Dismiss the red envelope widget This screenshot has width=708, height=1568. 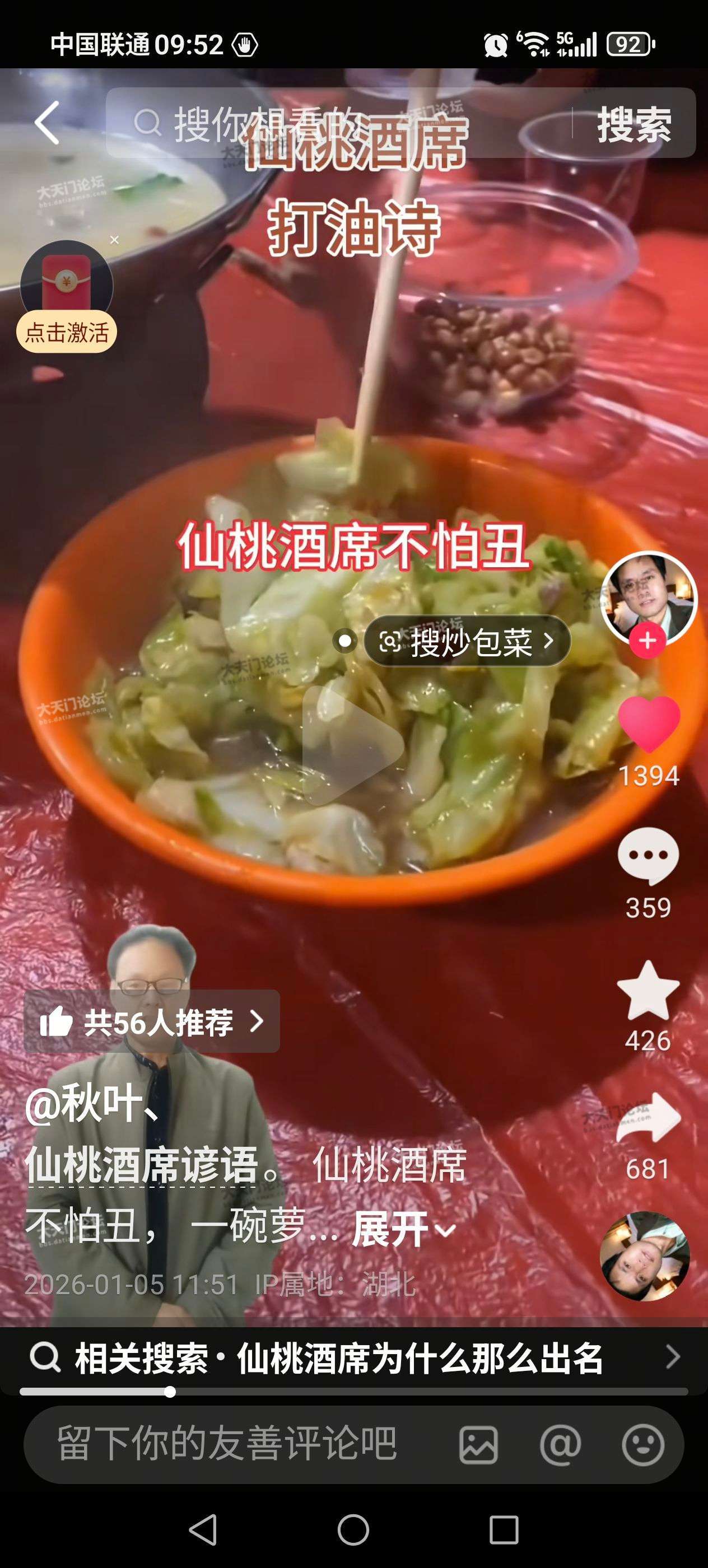point(114,240)
